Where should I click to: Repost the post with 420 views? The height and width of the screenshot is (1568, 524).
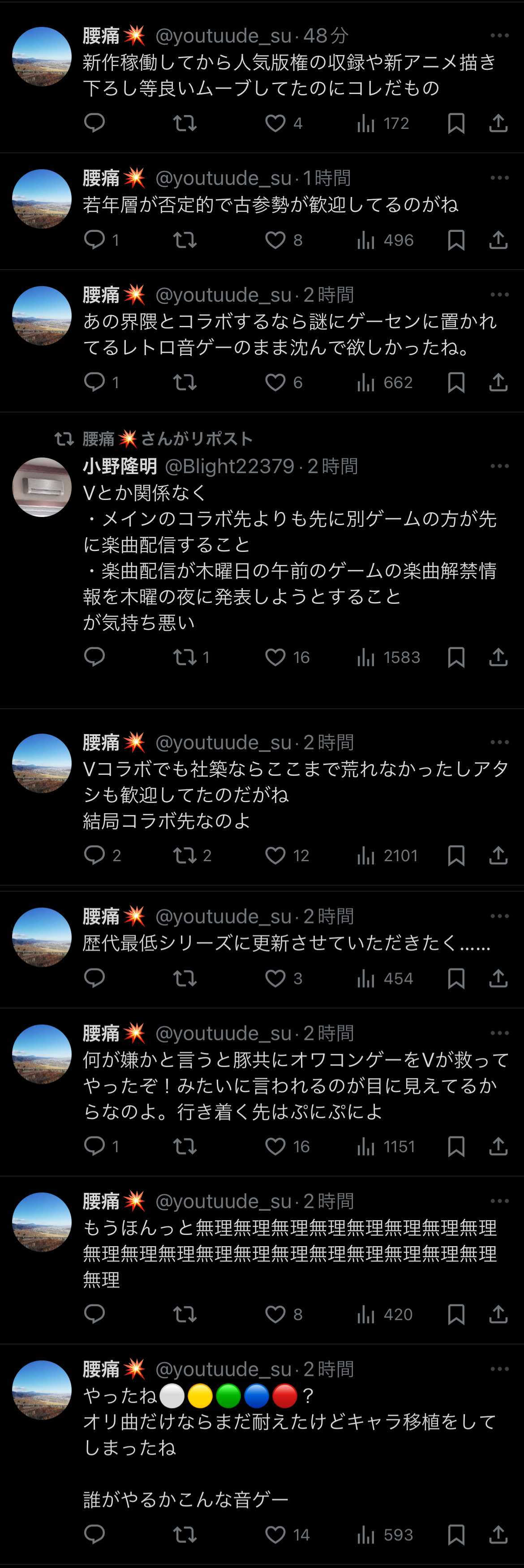[x=185, y=1314]
